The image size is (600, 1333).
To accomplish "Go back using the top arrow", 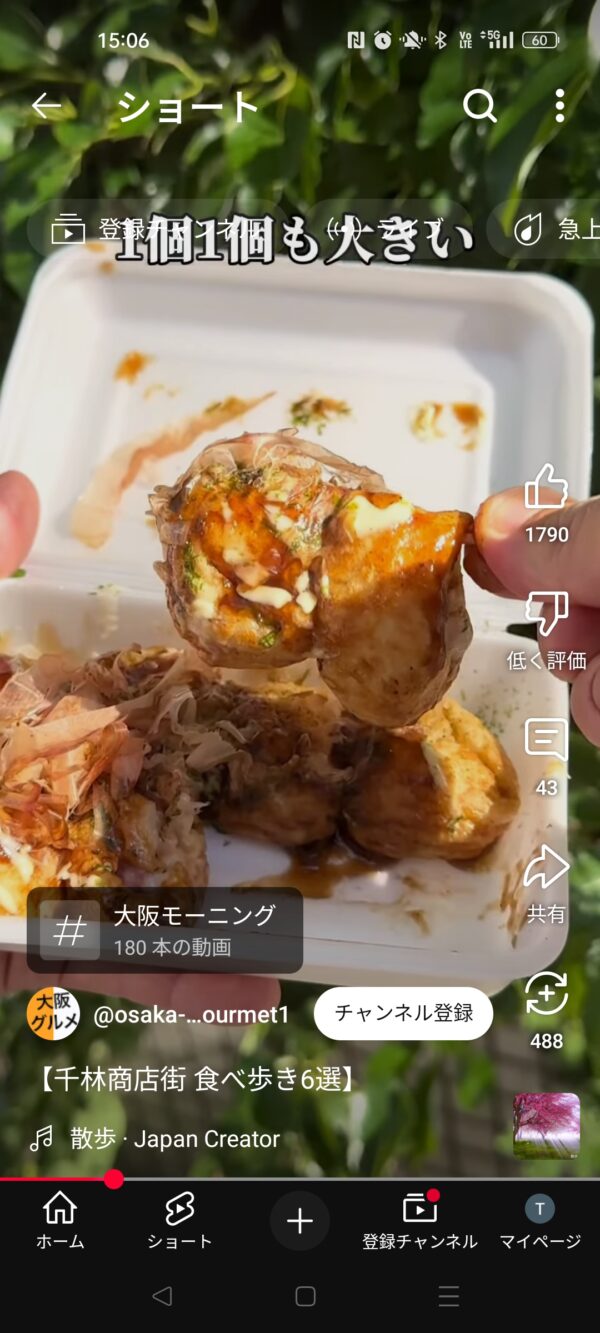I will (x=46, y=106).
